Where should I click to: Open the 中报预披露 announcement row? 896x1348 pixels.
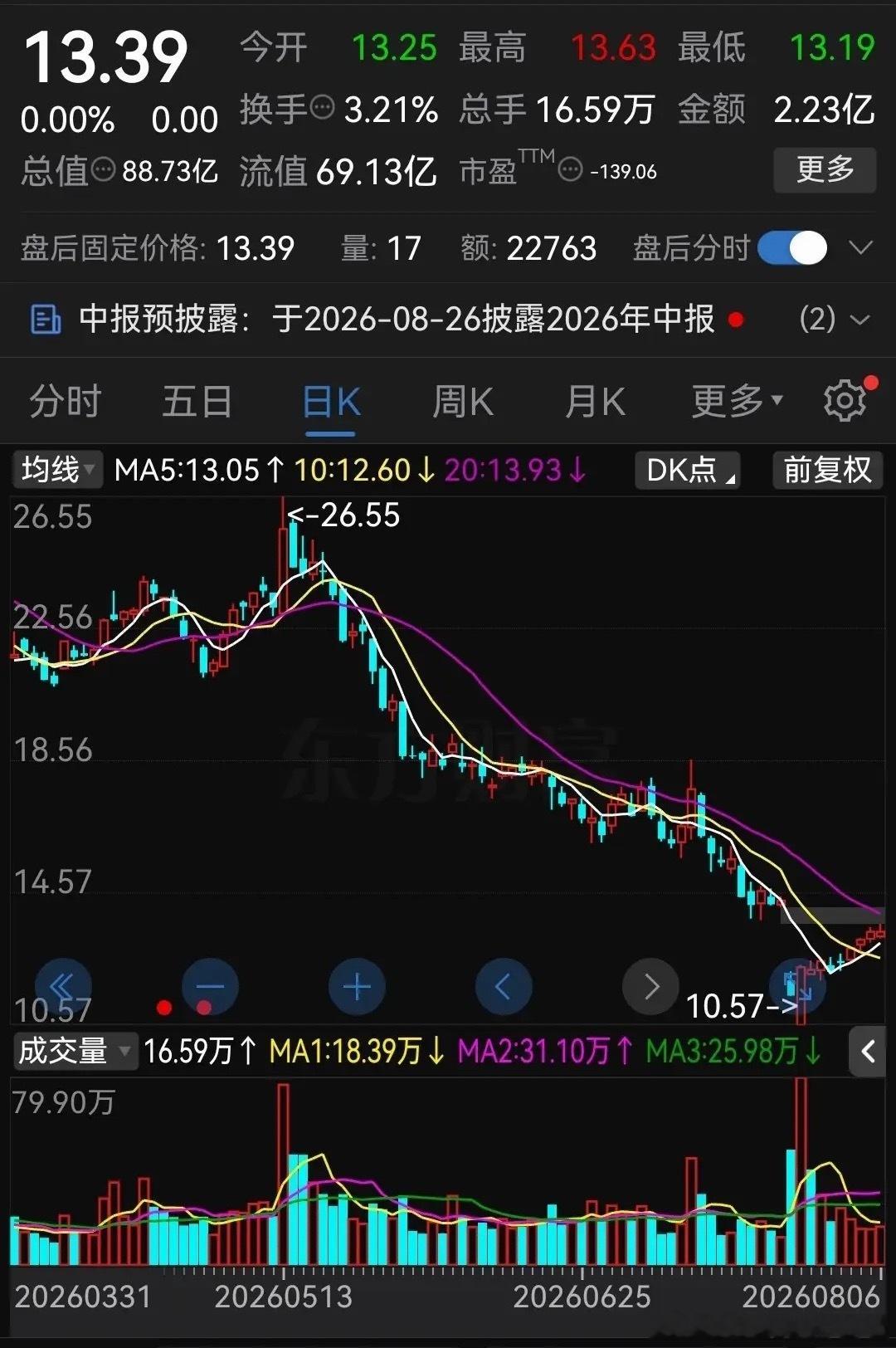pyautogui.click(x=448, y=319)
